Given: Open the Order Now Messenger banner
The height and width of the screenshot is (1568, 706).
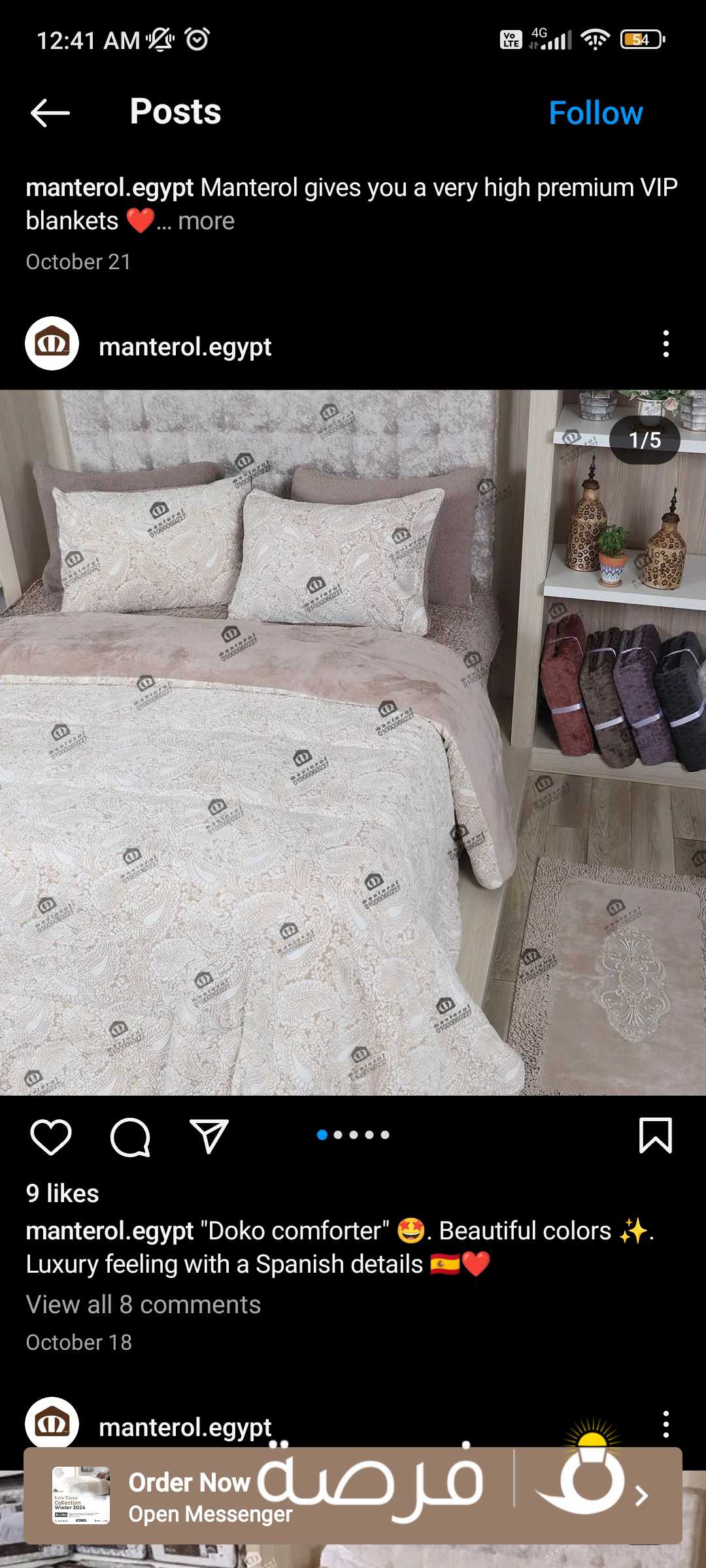Looking at the screenshot, I should pos(353,1496).
